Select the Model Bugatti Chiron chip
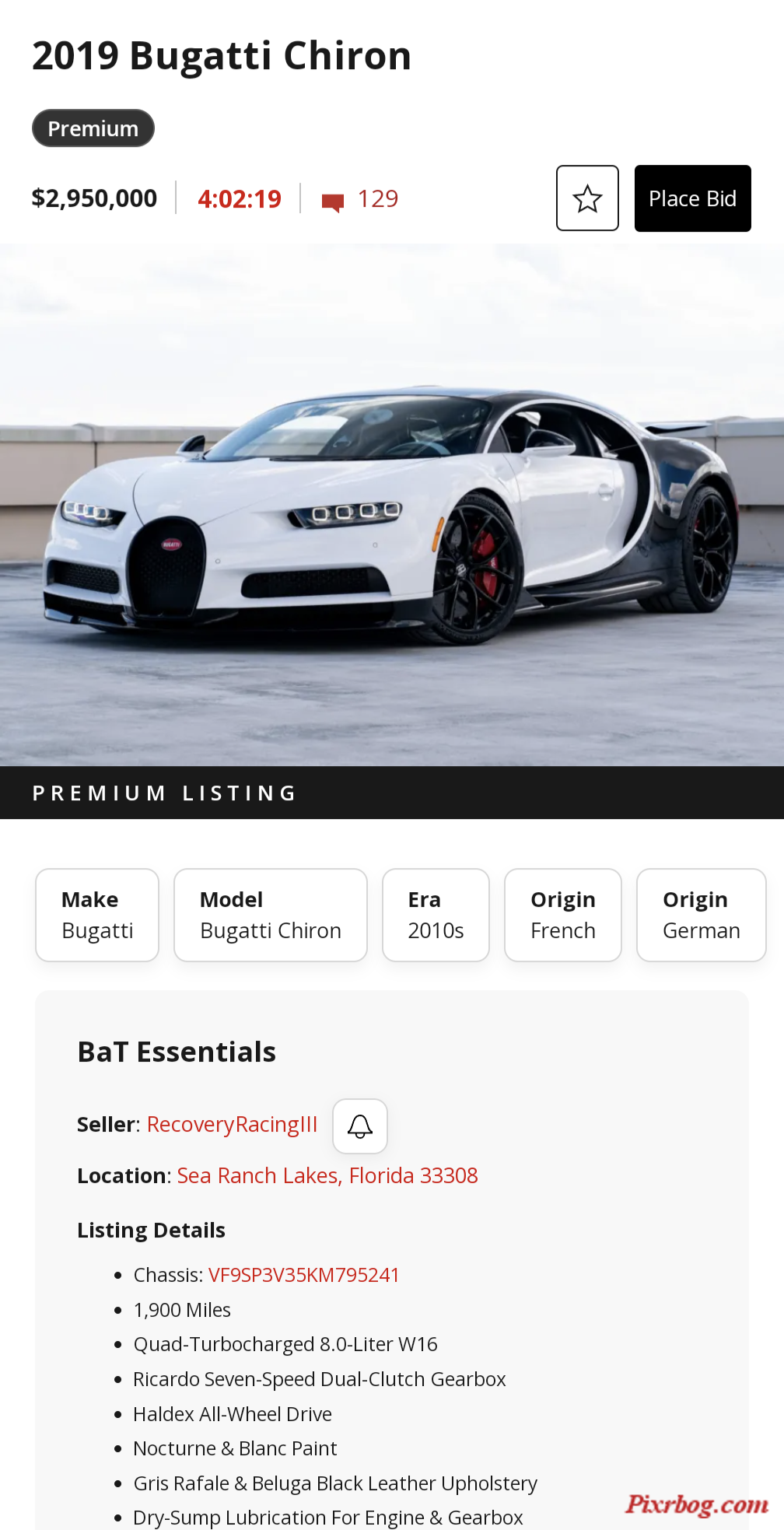The width and height of the screenshot is (784, 1530). click(270, 915)
